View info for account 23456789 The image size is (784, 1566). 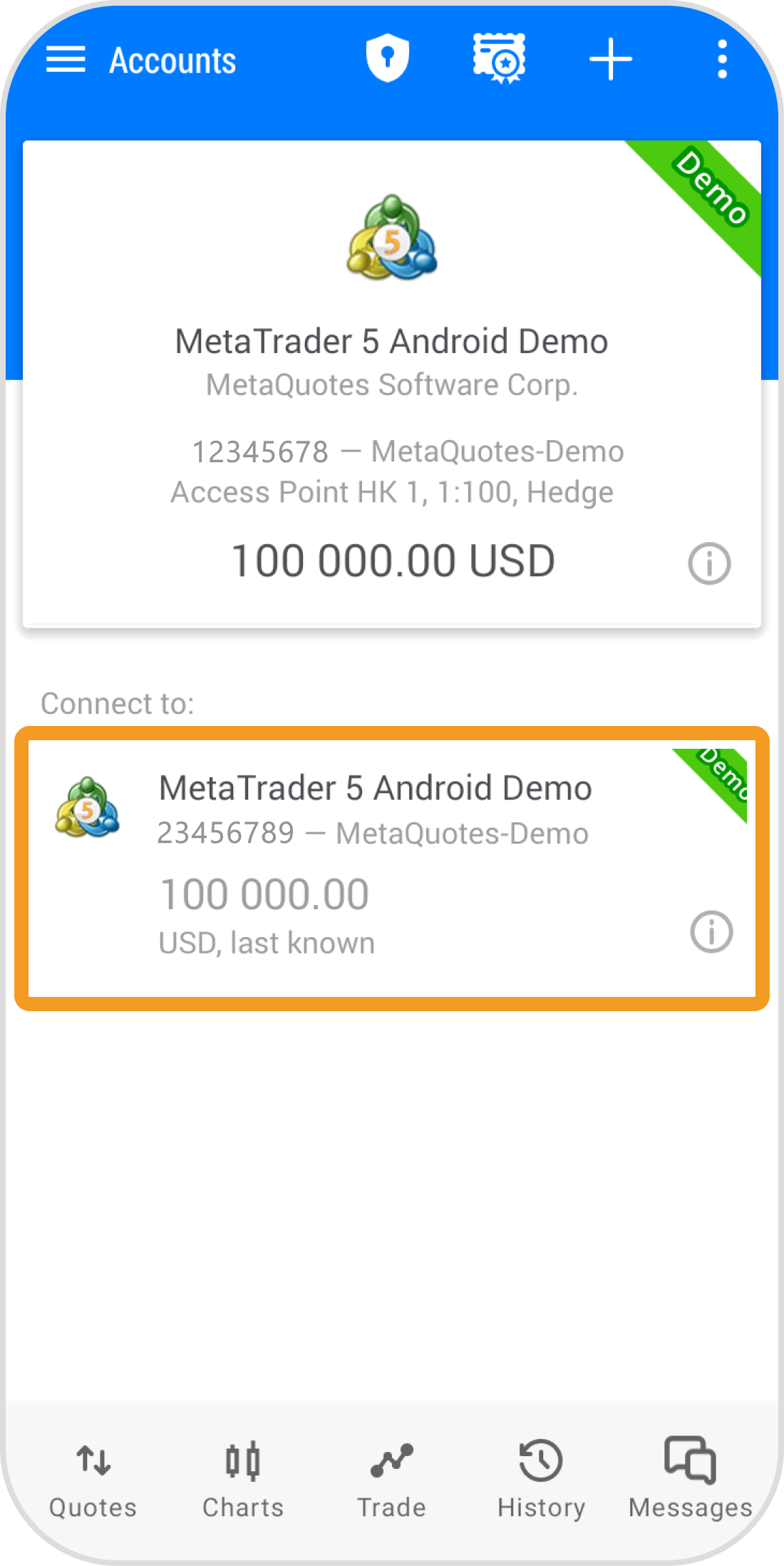pyautogui.click(x=711, y=931)
